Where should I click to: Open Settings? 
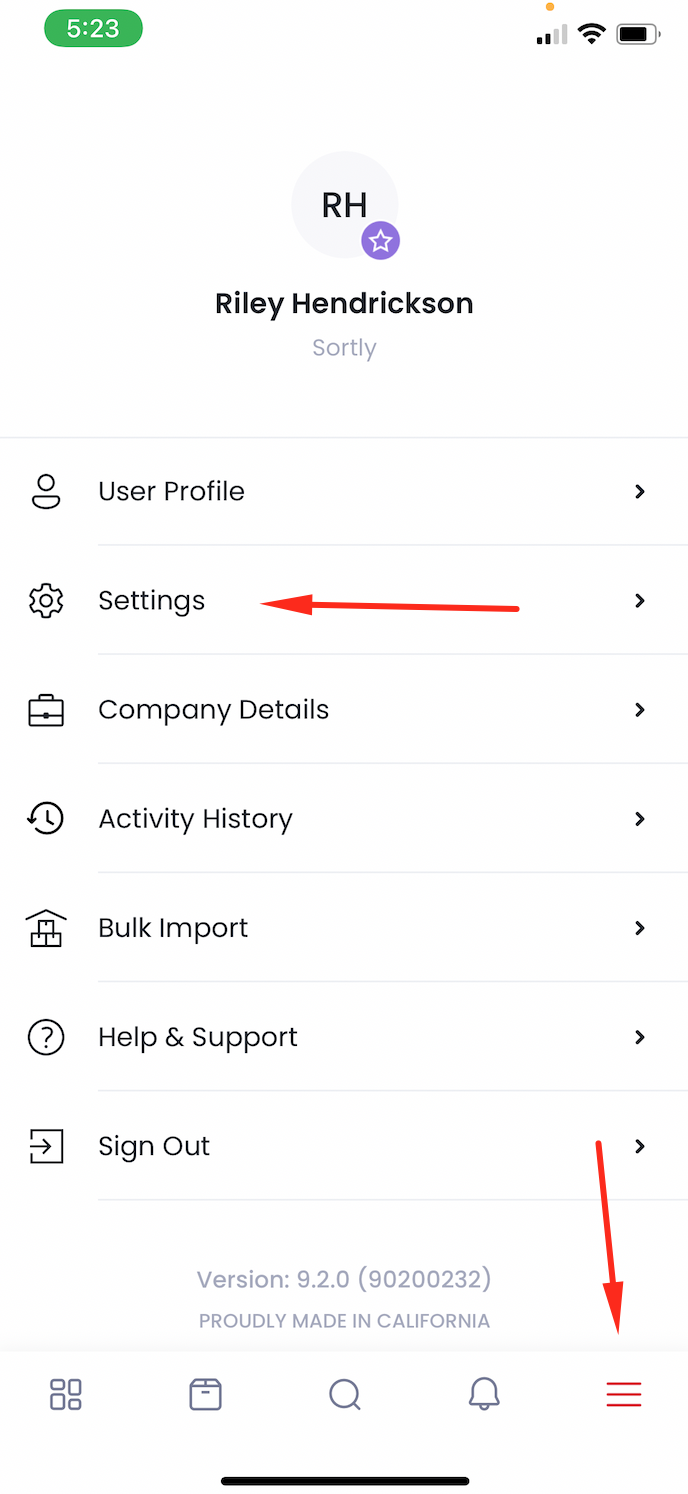[x=344, y=600]
